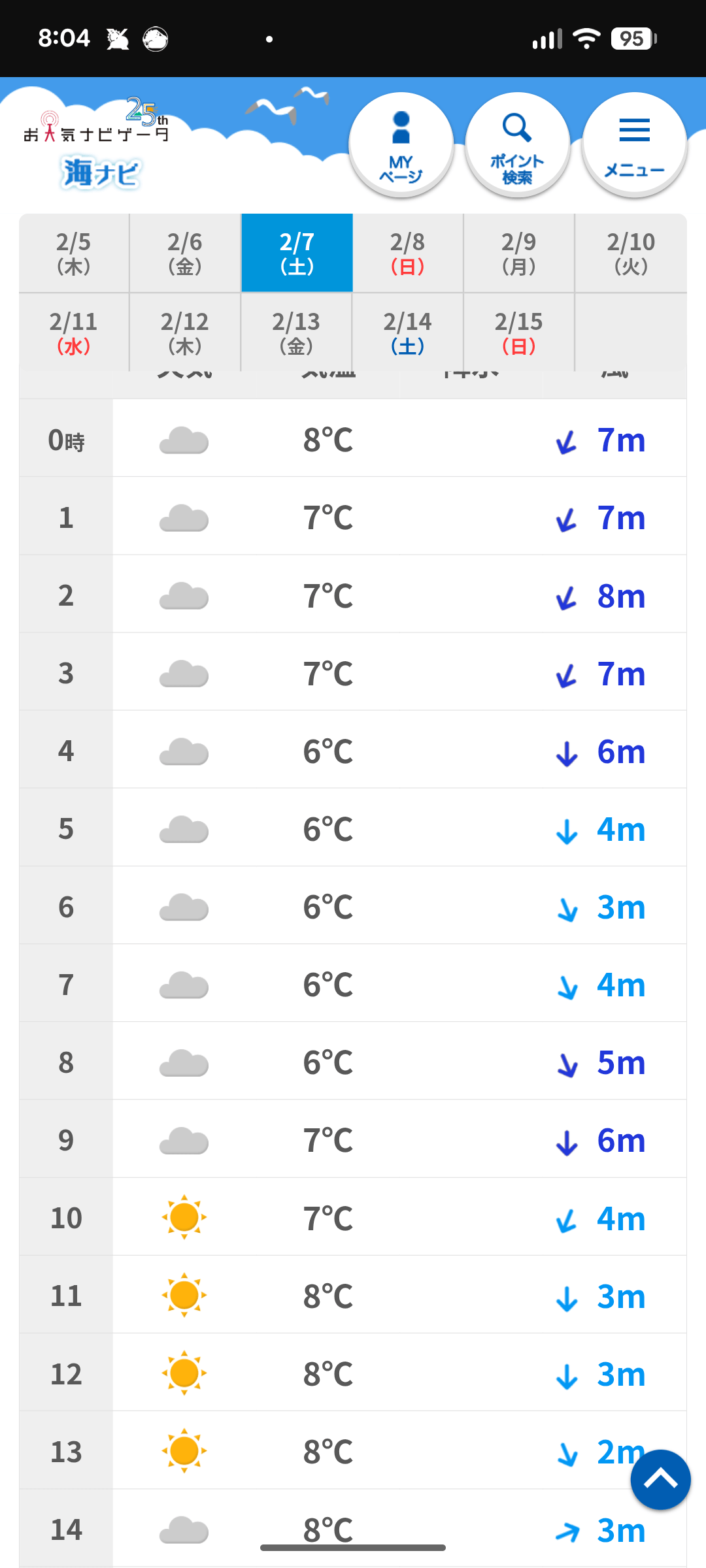Select the 2/6 (金) date tab

point(185,253)
